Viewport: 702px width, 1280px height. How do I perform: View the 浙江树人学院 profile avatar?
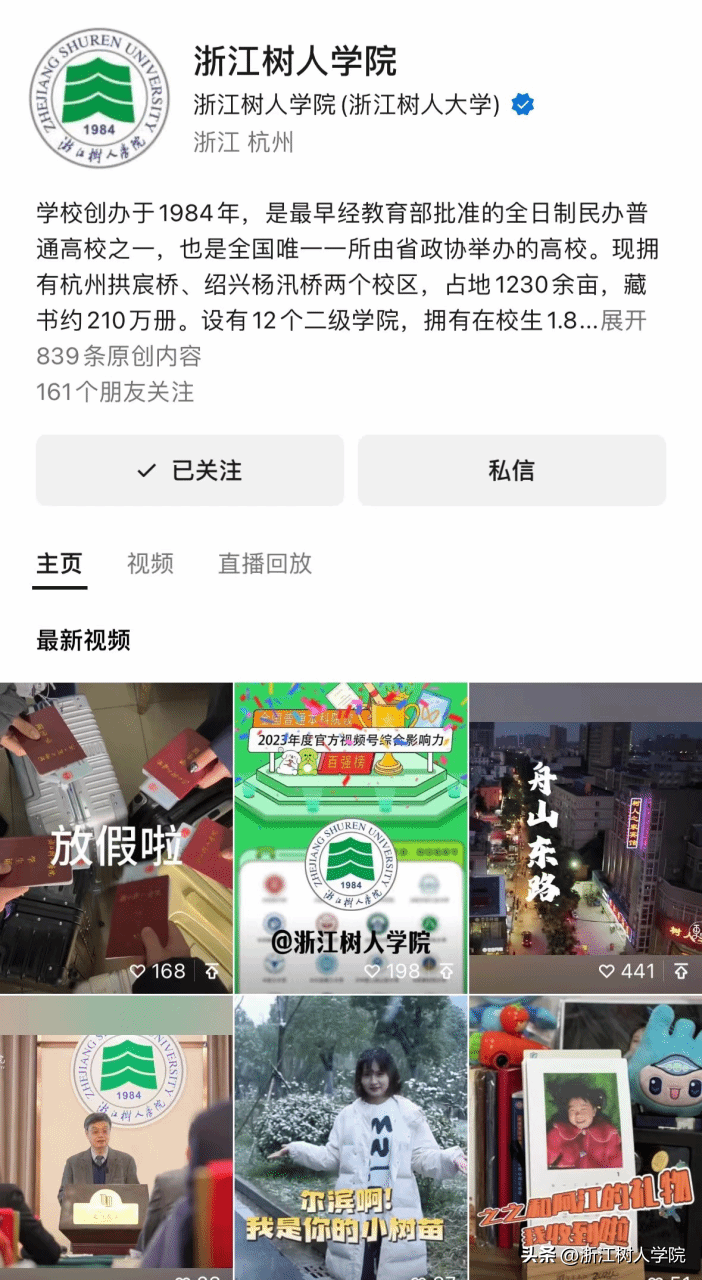[x=99, y=97]
